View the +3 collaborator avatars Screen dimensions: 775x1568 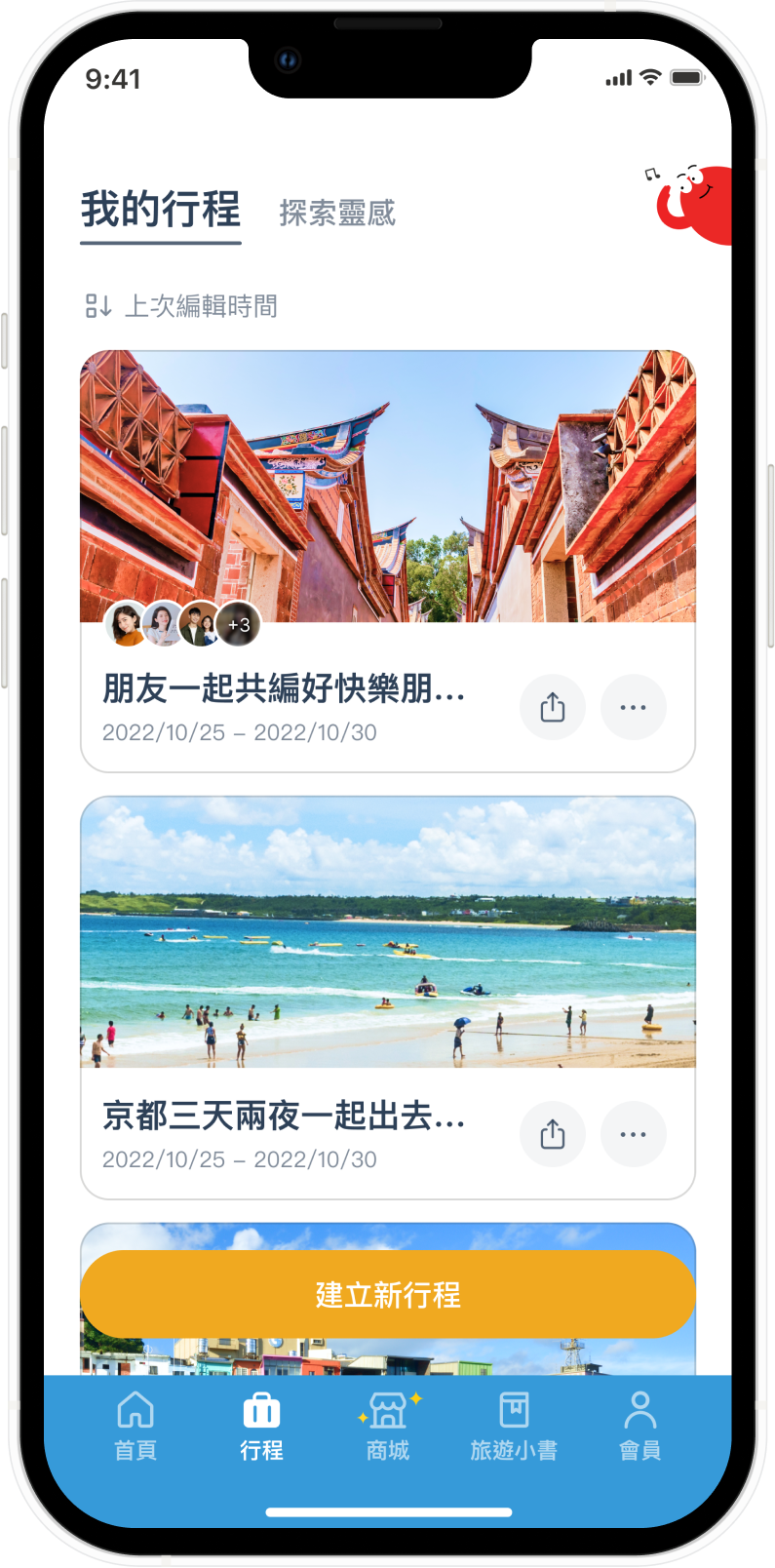pos(239,625)
